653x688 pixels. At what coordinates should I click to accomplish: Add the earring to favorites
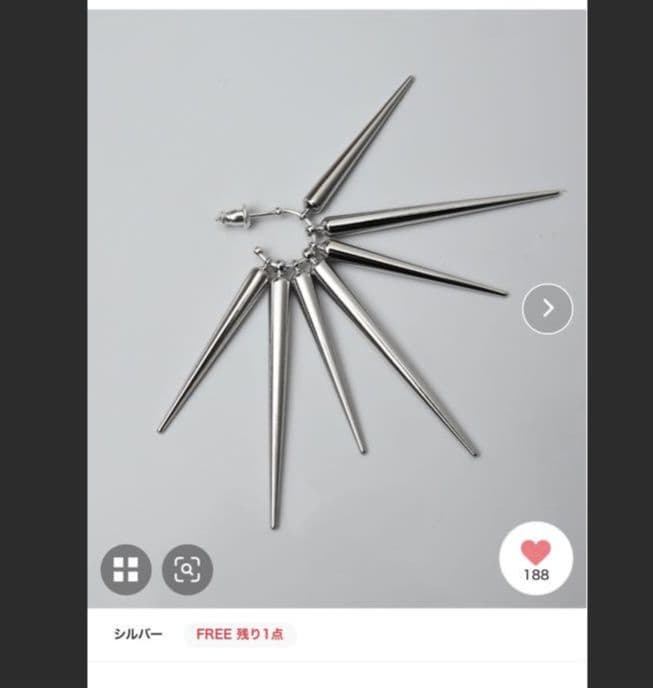536,559
